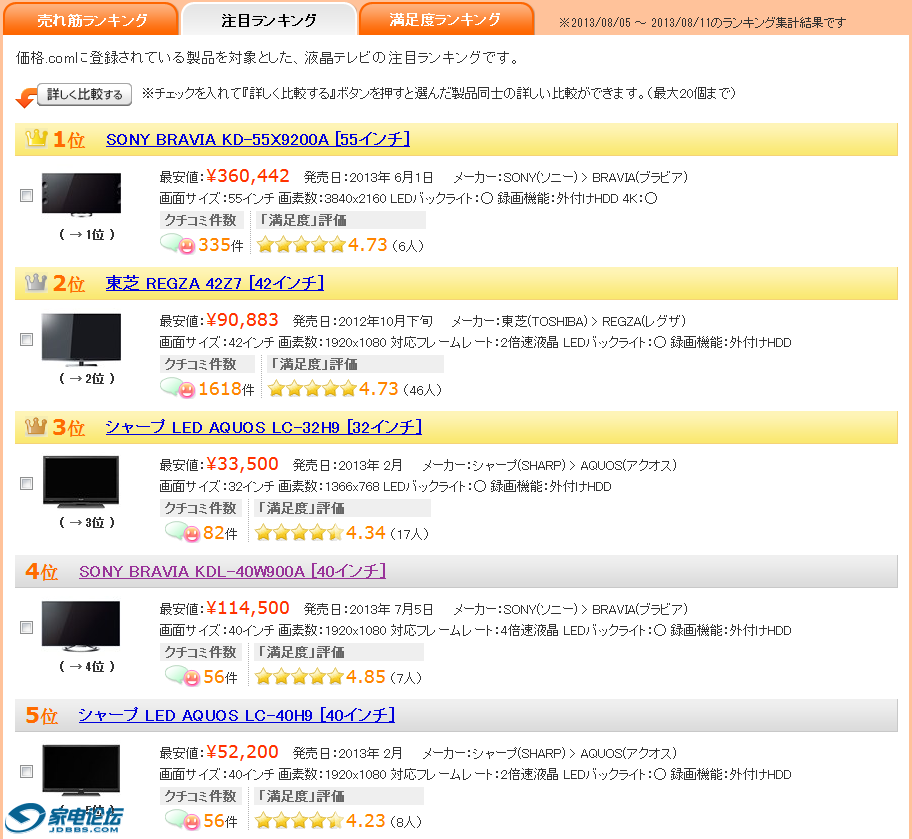Select the compare checkbox for LC-40H9
Screen dimensions: 912x839
[27, 772]
